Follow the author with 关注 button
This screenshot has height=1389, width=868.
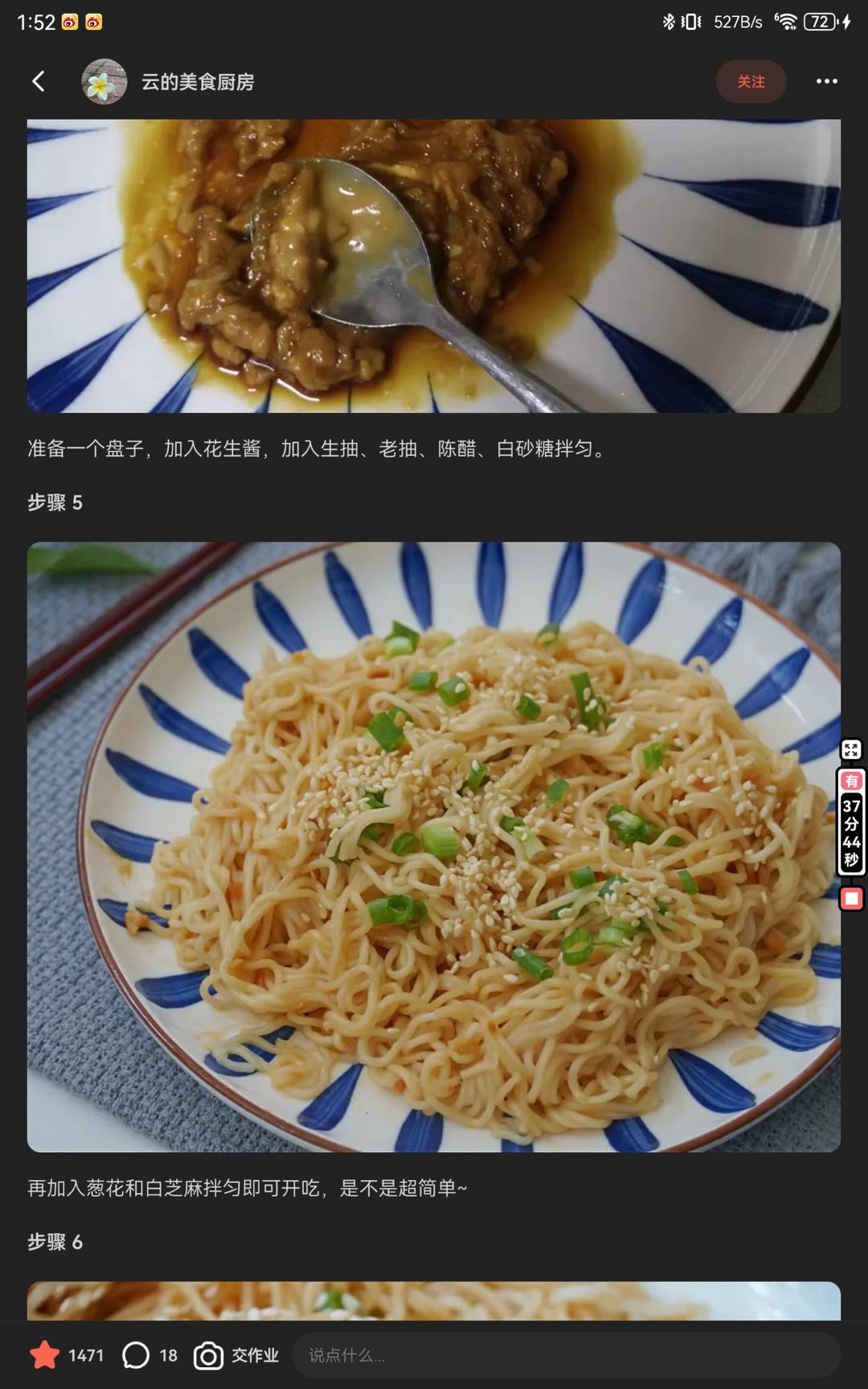tap(751, 81)
